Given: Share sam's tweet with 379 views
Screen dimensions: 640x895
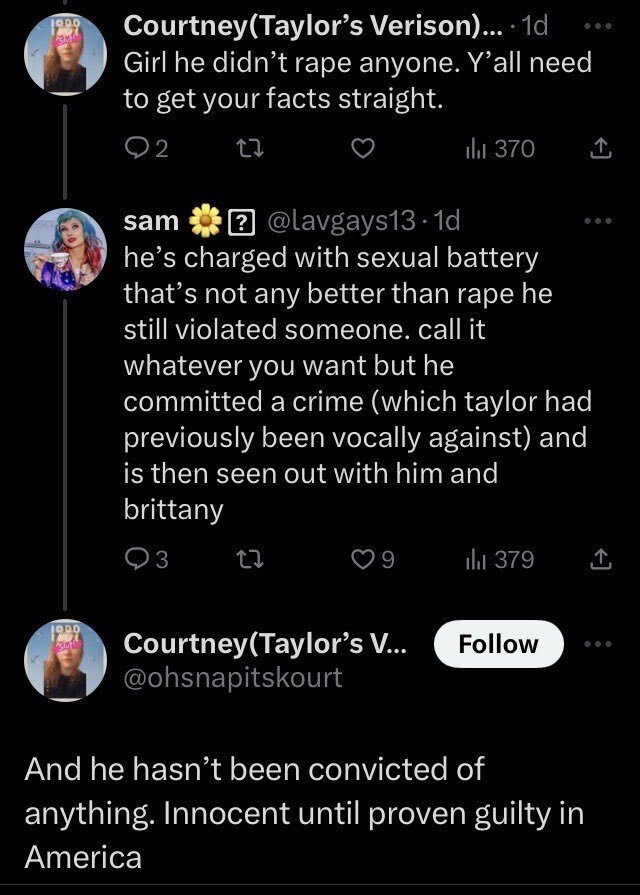Looking at the screenshot, I should (x=600, y=560).
